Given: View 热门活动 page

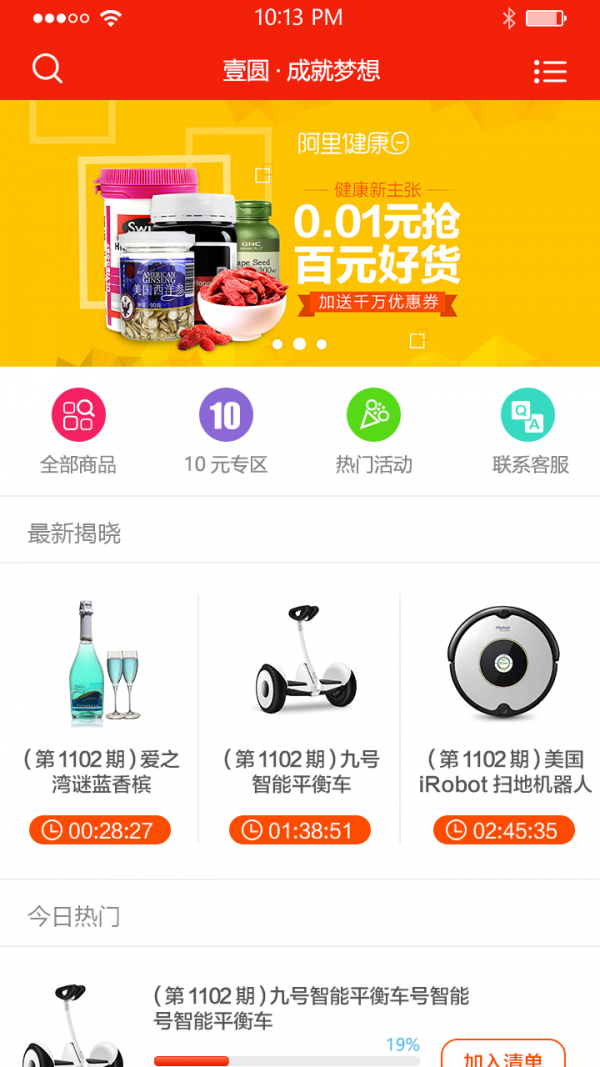Looking at the screenshot, I should (x=373, y=432).
